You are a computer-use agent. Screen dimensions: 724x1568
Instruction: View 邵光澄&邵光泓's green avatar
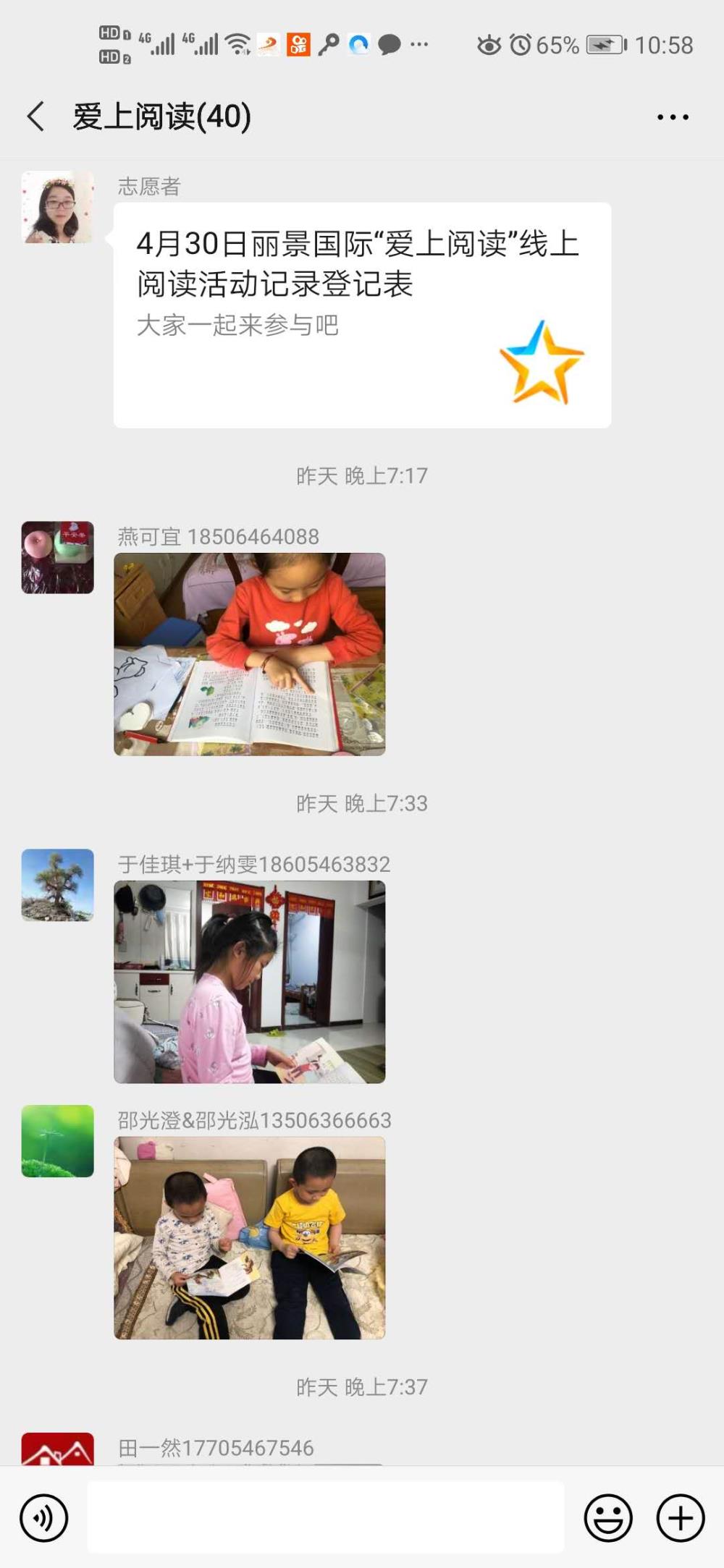[x=58, y=1141]
